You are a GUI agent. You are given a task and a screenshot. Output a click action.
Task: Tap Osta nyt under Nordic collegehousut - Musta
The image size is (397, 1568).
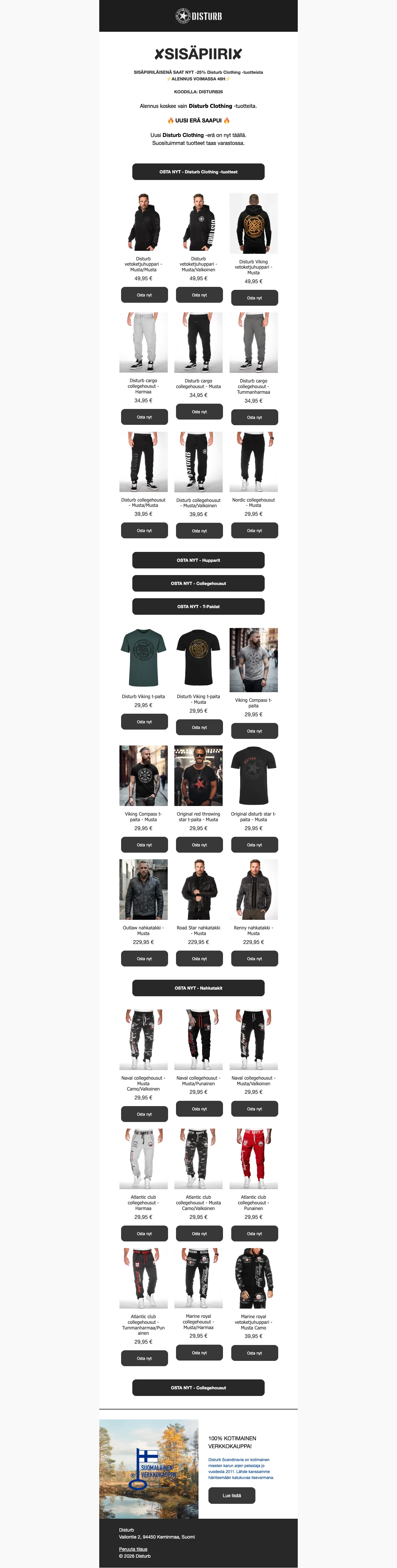(x=254, y=530)
